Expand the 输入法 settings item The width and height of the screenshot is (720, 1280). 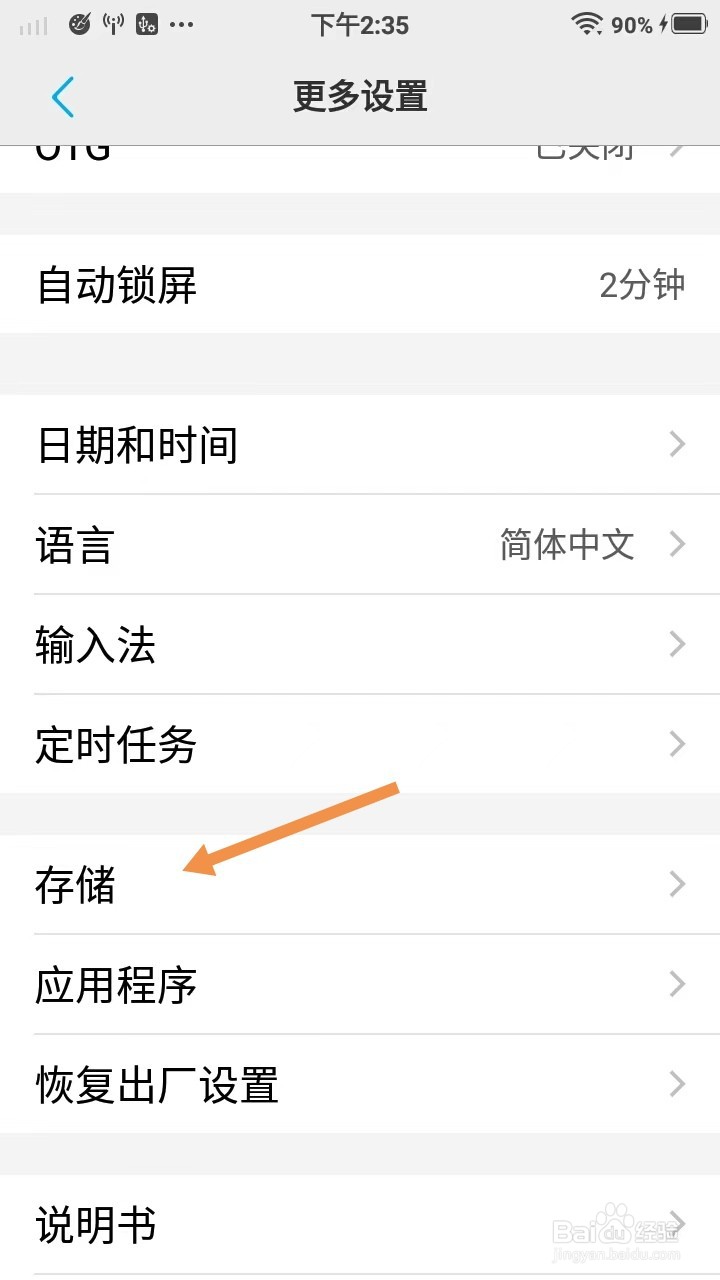360,645
